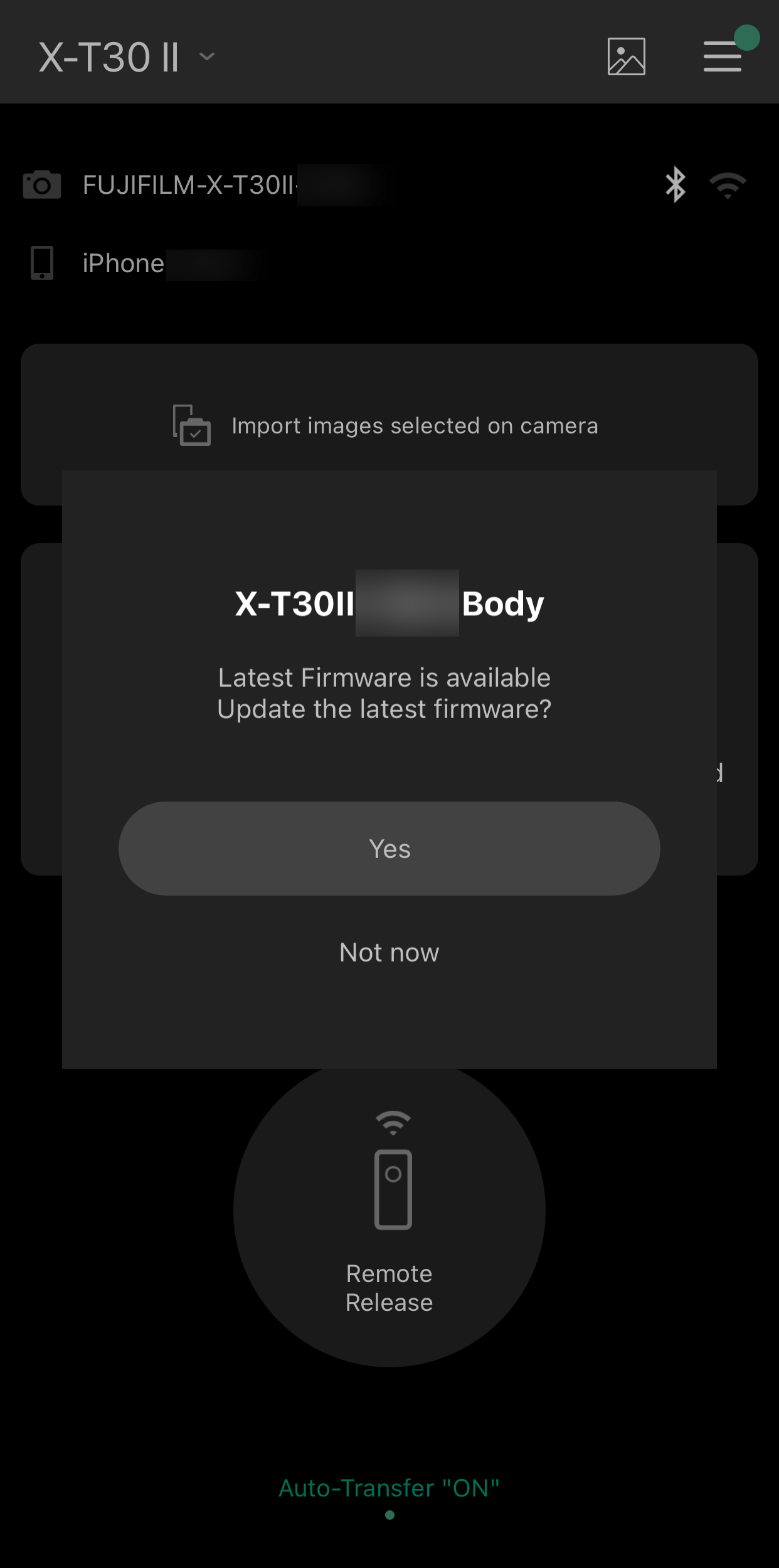Confirm firmware update with Yes
The width and height of the screenshot is (779, 1568).
coord(389,848)
